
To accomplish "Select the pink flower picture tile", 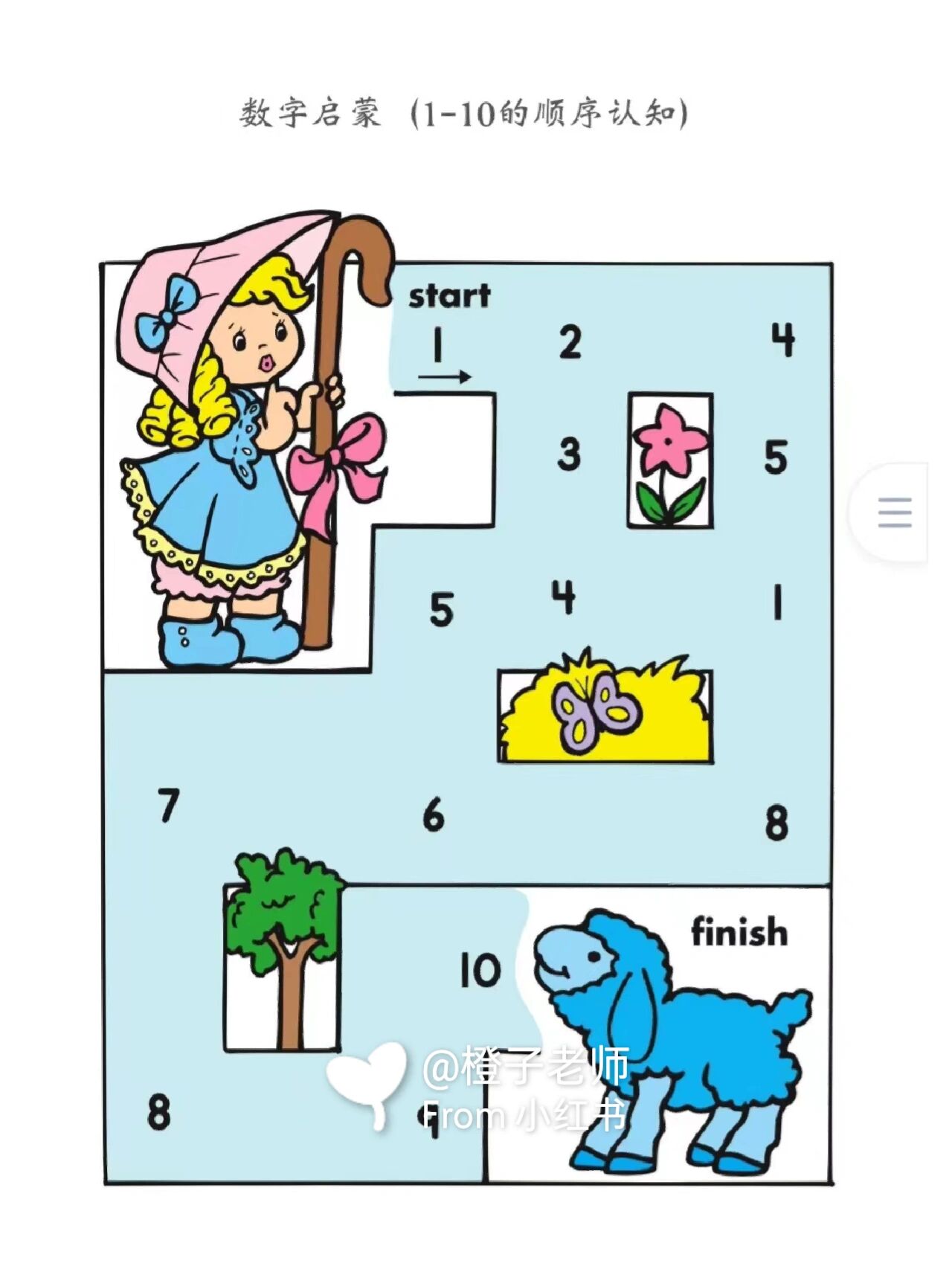I will [x=671, y=457].
